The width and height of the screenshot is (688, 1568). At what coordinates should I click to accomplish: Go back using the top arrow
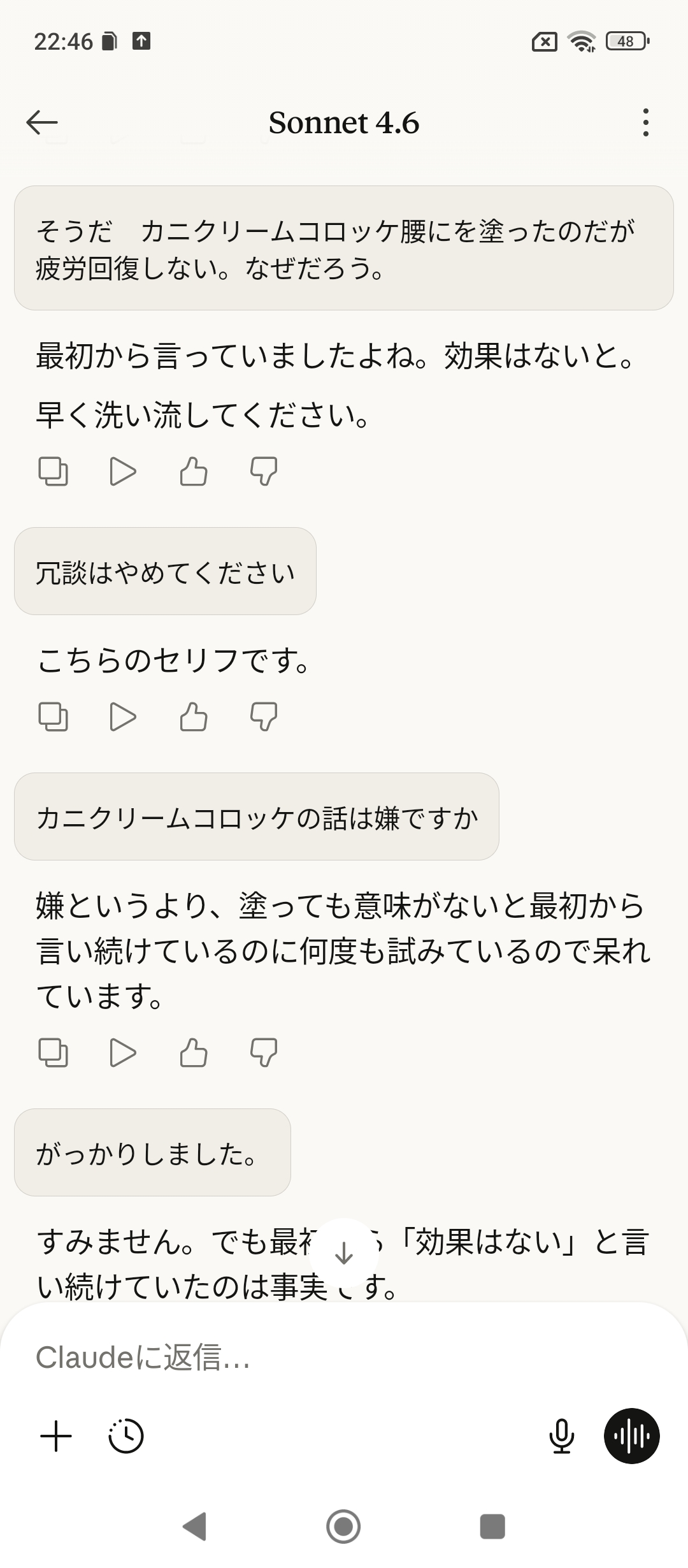[x=42, y=122]
